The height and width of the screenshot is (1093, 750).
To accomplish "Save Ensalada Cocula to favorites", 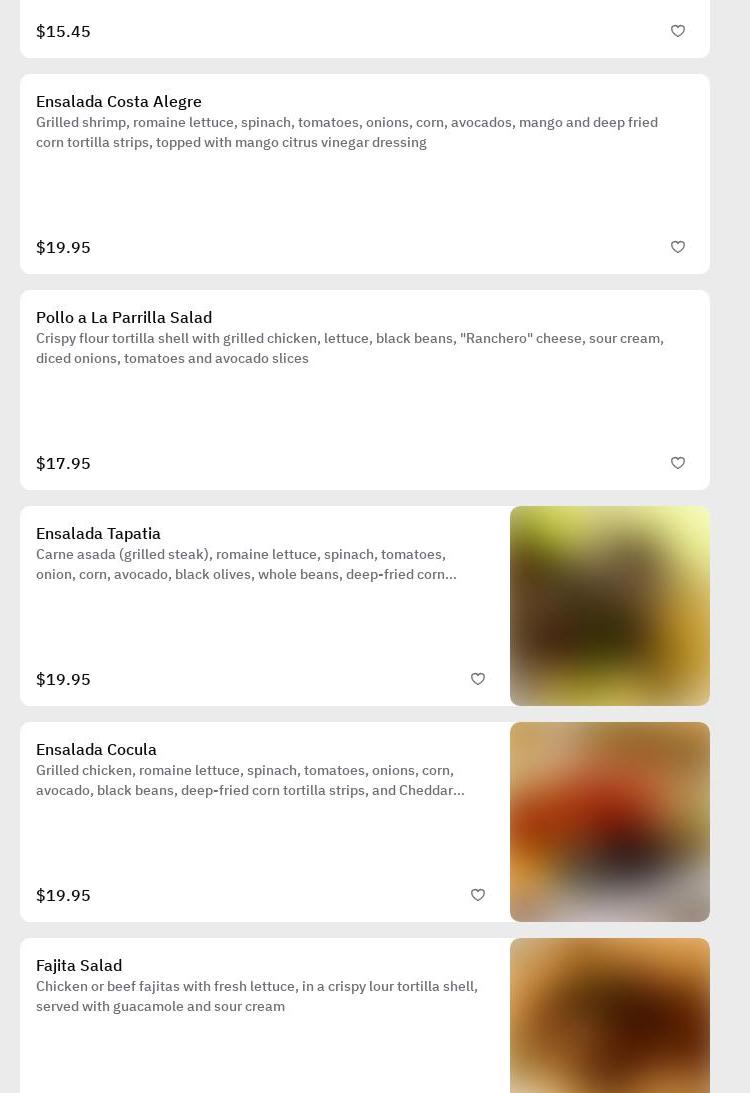I will [478, 895].
